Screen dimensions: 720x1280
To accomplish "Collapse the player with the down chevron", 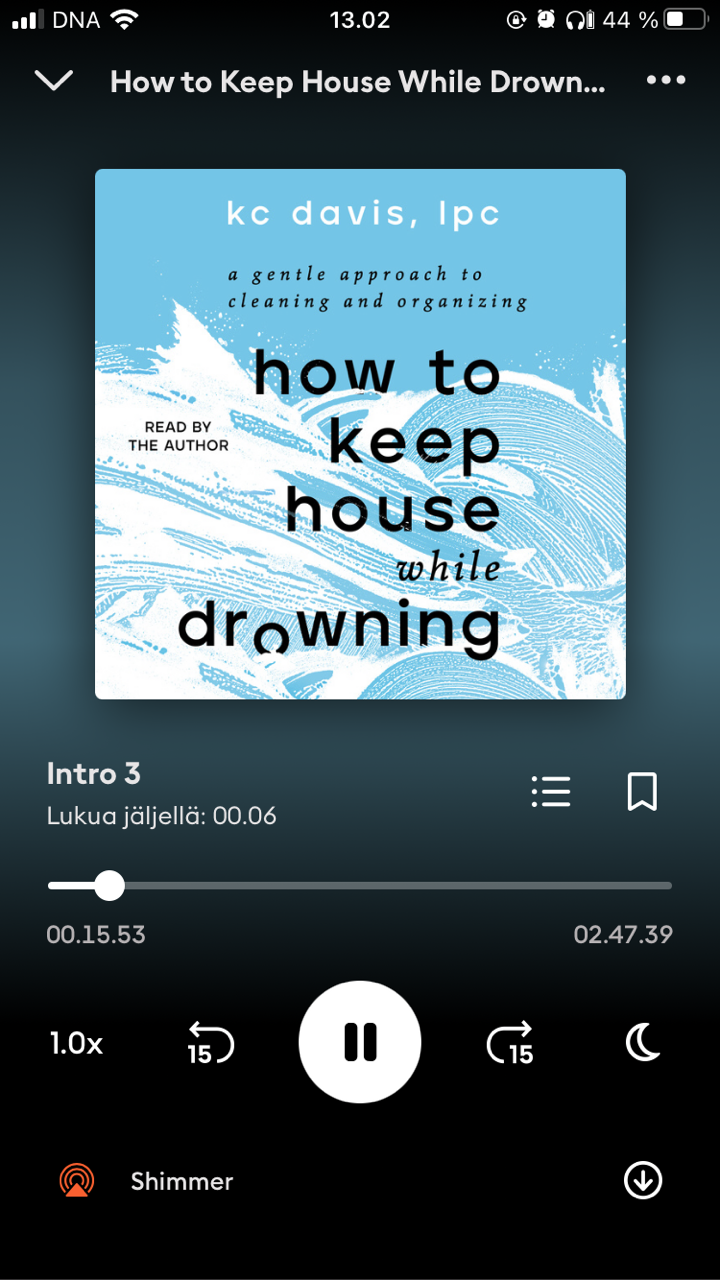I will 54,81.
